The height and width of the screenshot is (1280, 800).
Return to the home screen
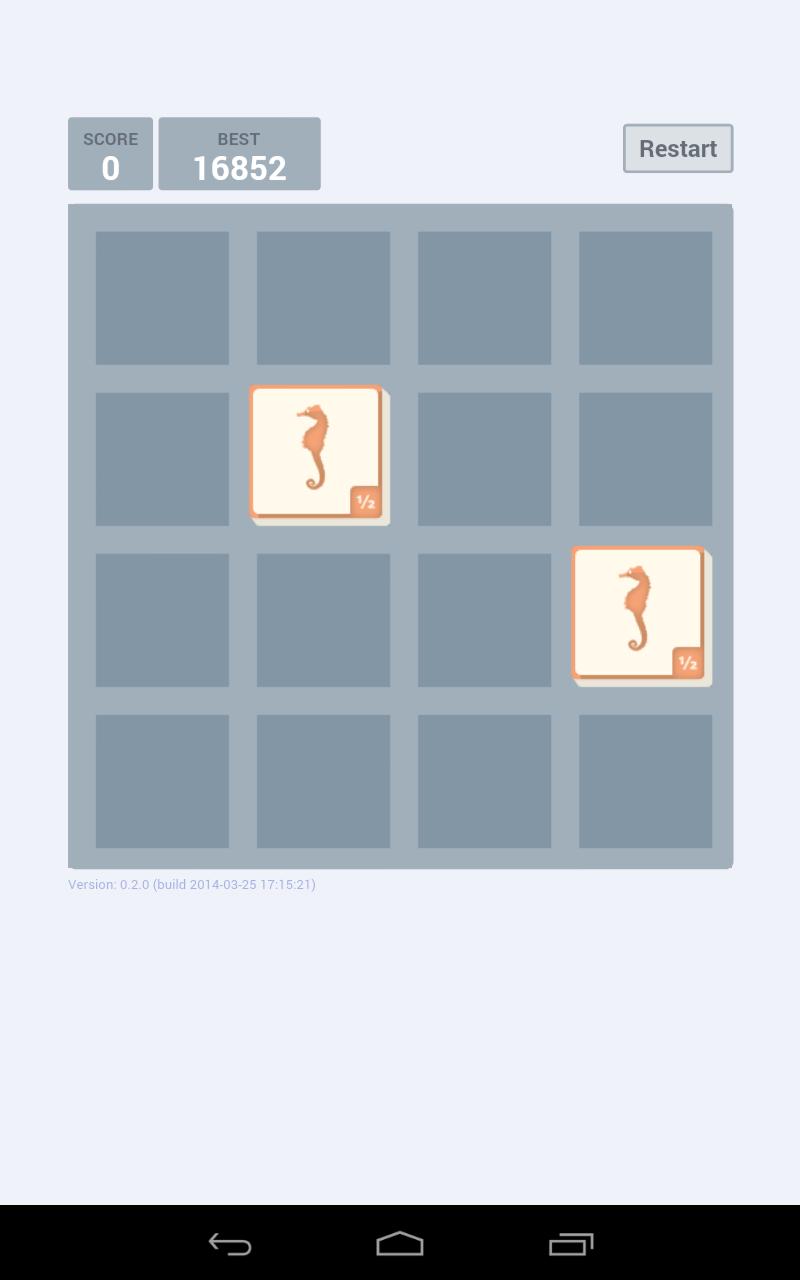tap(400, 1243)
